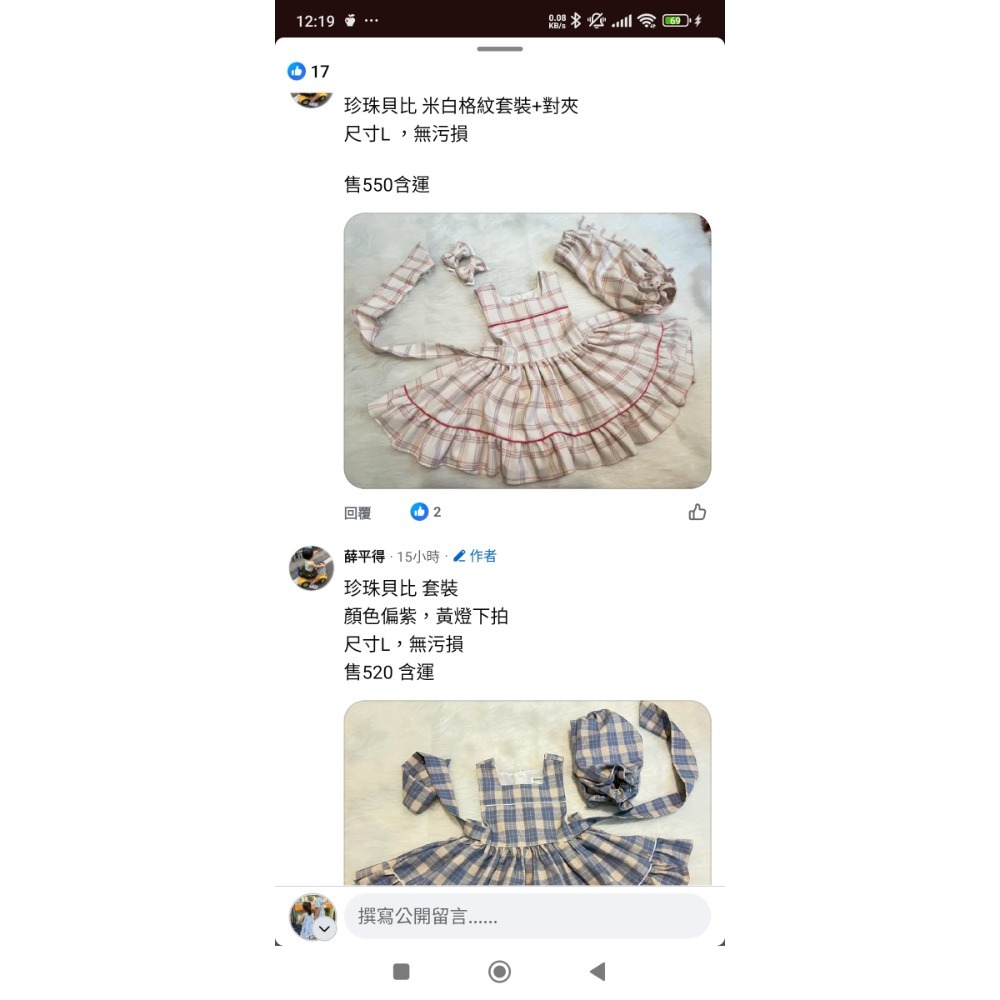Tap the 撰寫公開留言 comment field
Screen dimensions: 1000x1000
coord(527,916)
